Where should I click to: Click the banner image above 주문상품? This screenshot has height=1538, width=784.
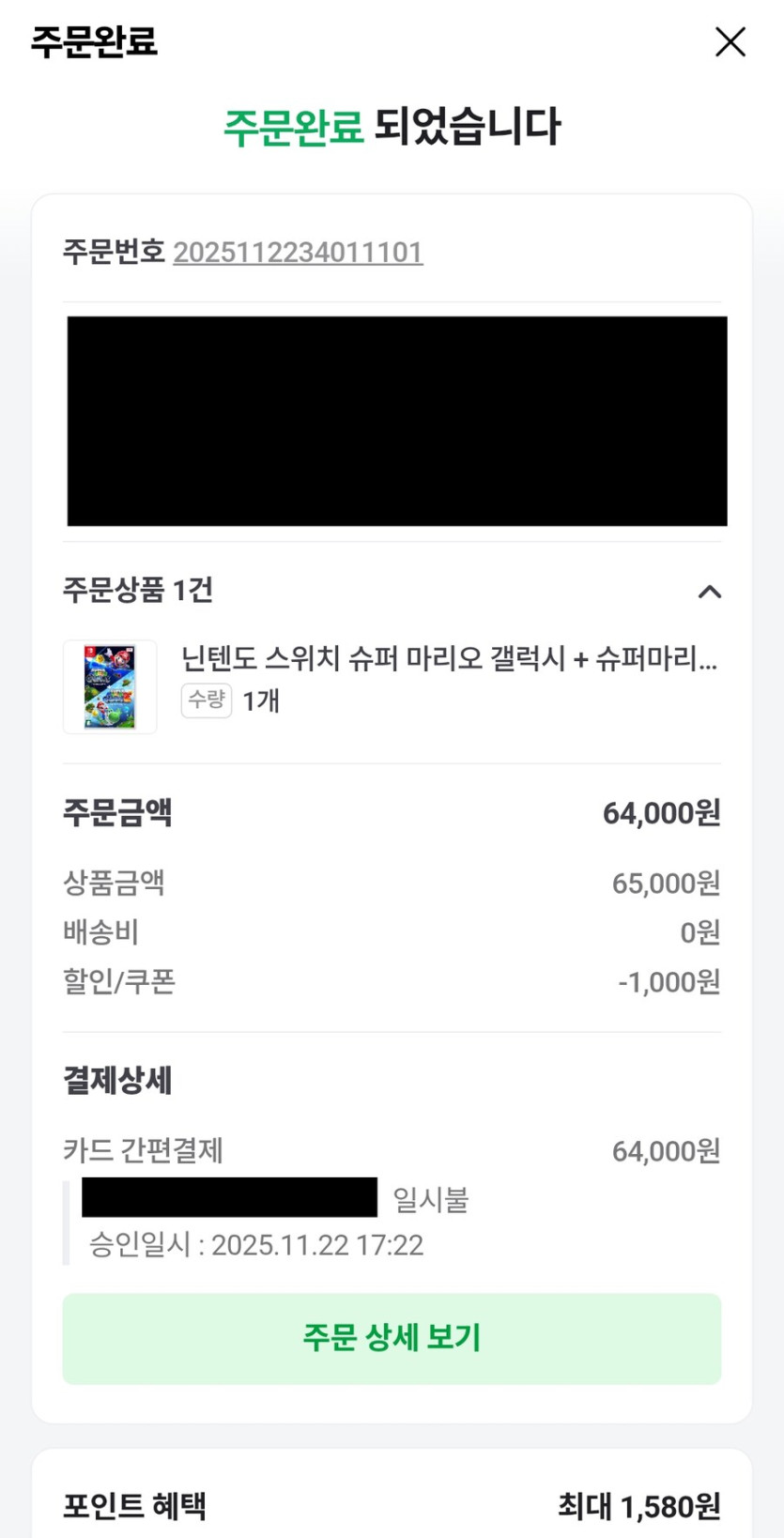395,420
